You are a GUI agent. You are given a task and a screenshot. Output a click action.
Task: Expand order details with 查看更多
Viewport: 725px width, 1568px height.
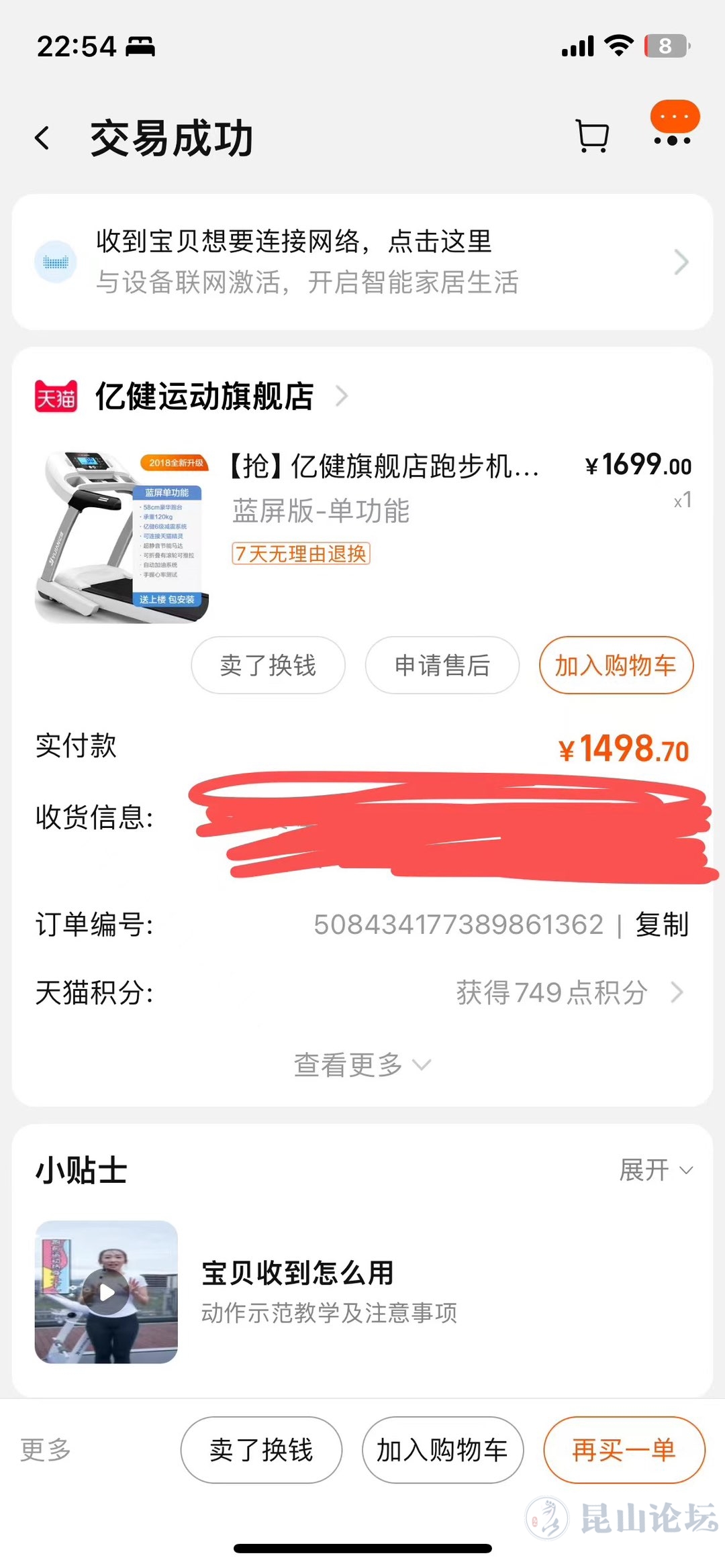click(x=362, y=1065)
